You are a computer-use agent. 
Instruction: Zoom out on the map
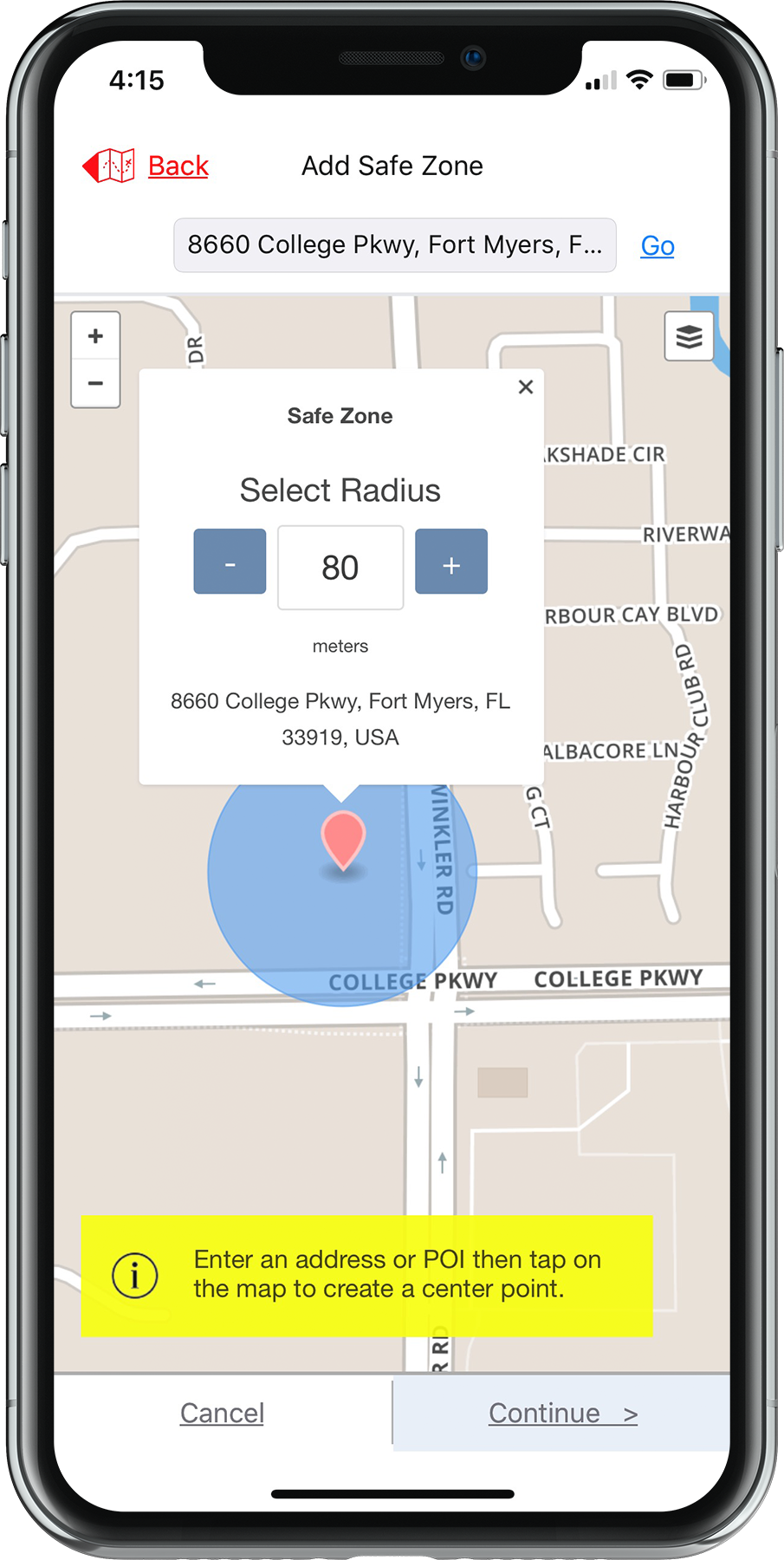pyautogui.click(x=95, y=383)
